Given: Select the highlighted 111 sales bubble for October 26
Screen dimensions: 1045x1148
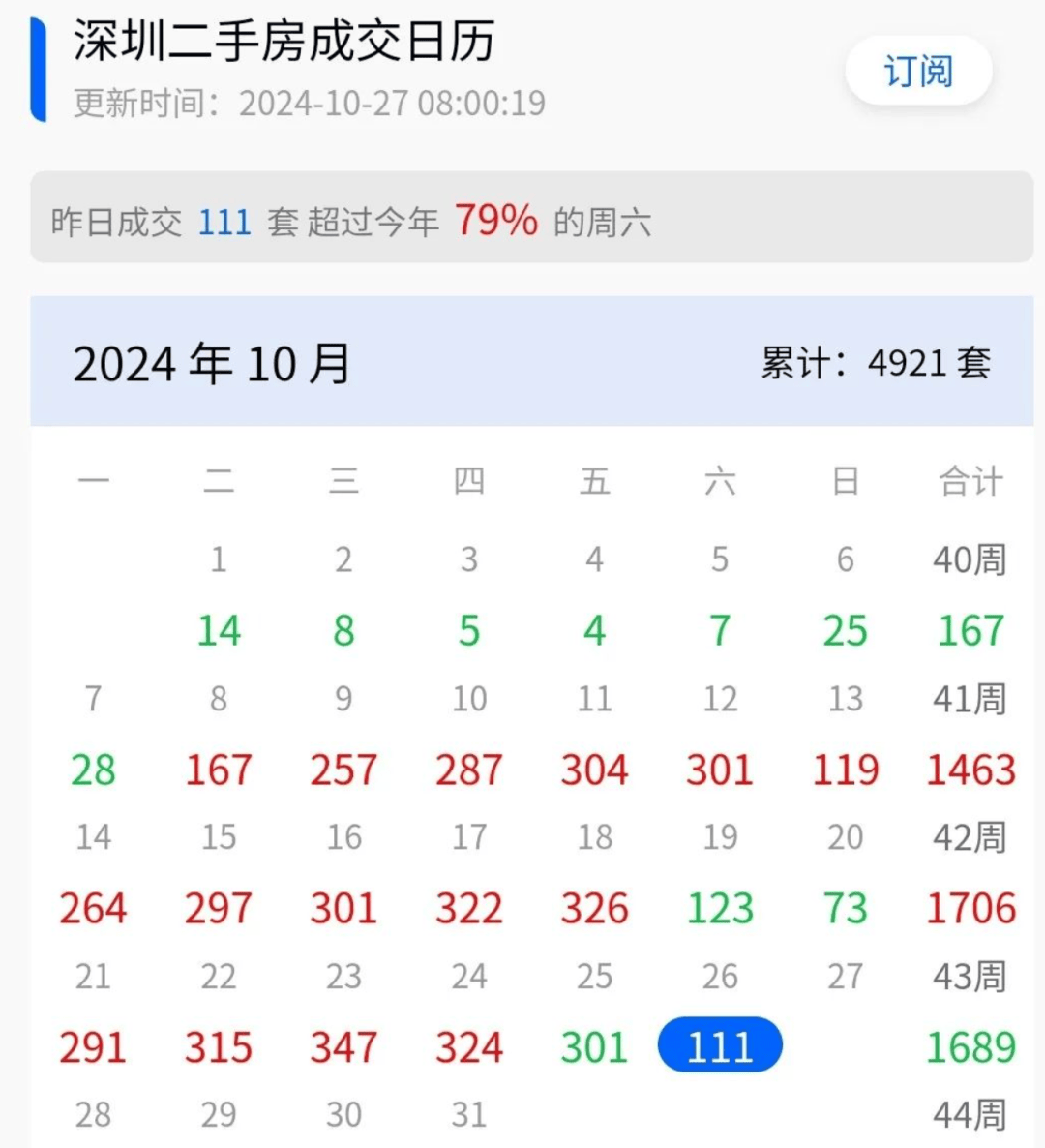Looking at the screenshot, I should coord(719,1045).
